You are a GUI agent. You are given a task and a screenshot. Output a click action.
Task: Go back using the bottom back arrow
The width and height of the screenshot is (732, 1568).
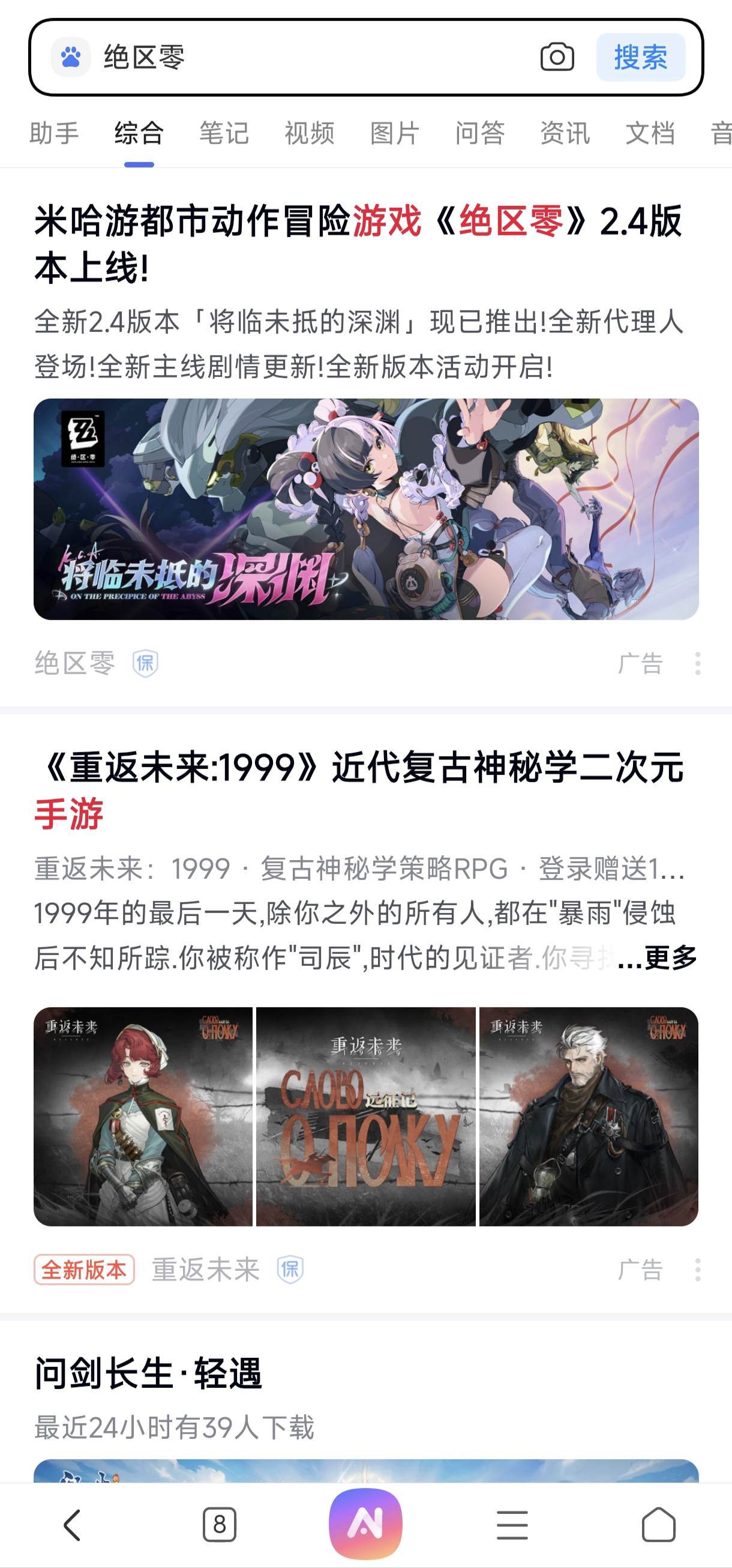[x=72, y=1525]
